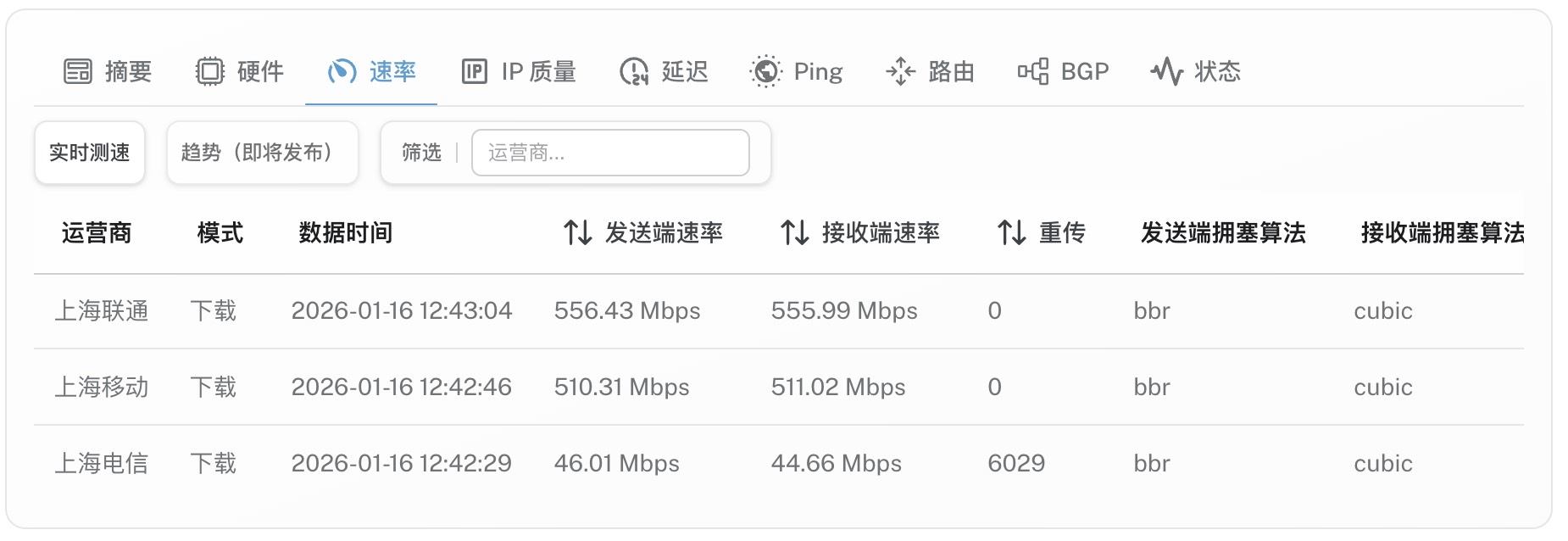Sort by 发送端速率 column
1568x541 pixels.
578,232
